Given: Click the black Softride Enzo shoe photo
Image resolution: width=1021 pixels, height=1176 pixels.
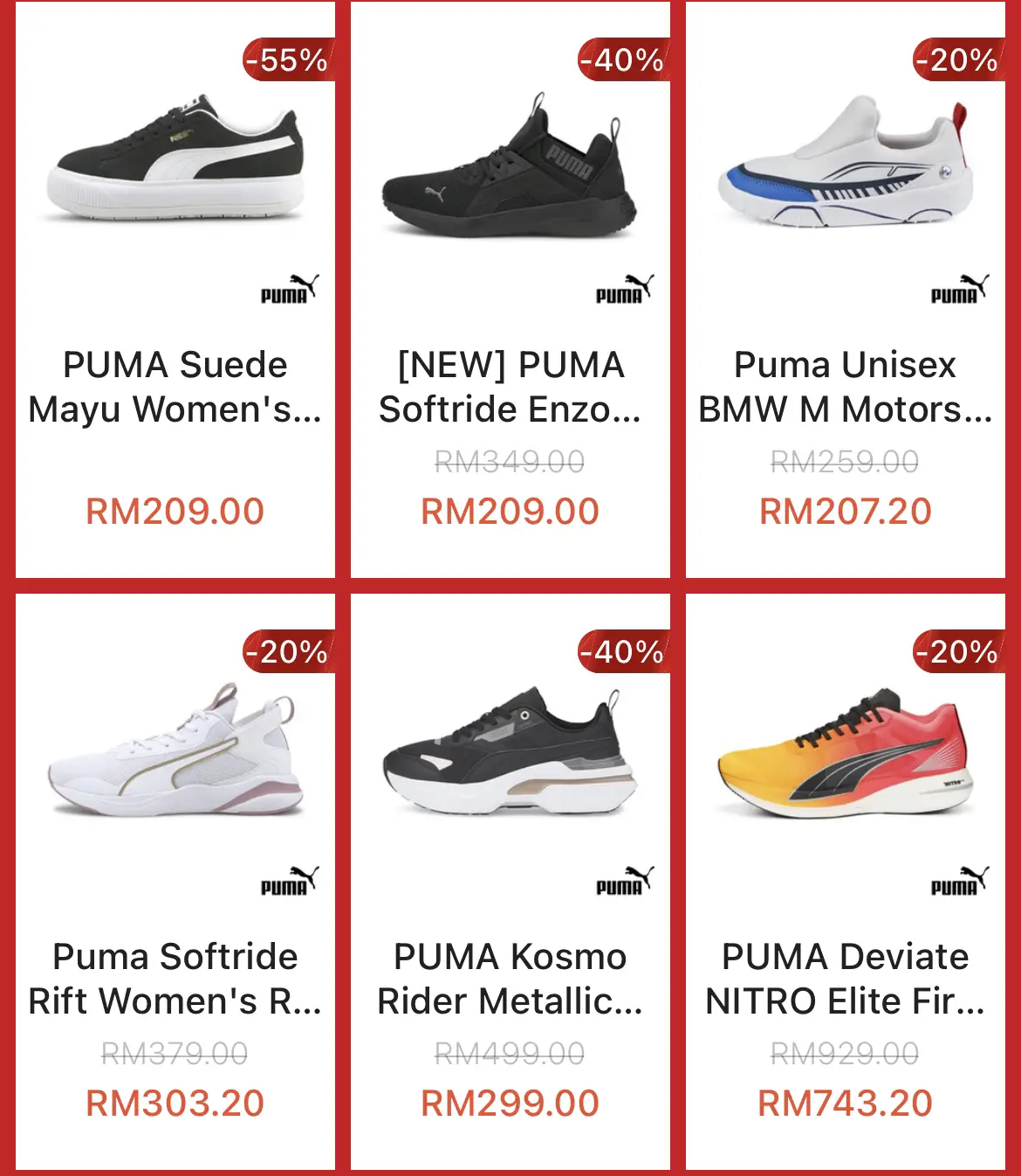Looking at the screenshot, I should [510, 166].
